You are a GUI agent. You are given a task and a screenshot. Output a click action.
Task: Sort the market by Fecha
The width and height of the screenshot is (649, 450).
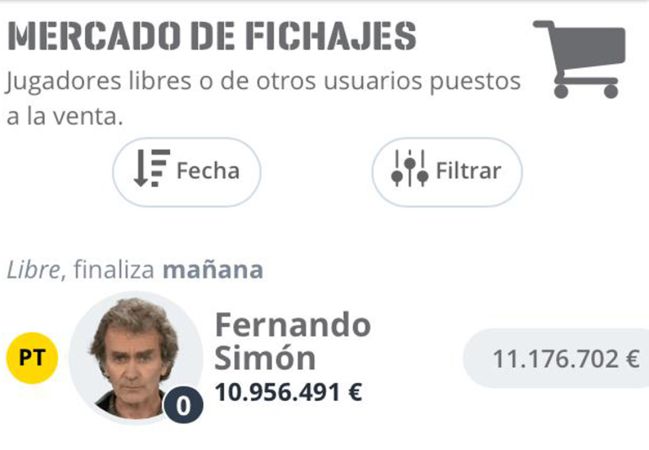click(x=186, y=171)
